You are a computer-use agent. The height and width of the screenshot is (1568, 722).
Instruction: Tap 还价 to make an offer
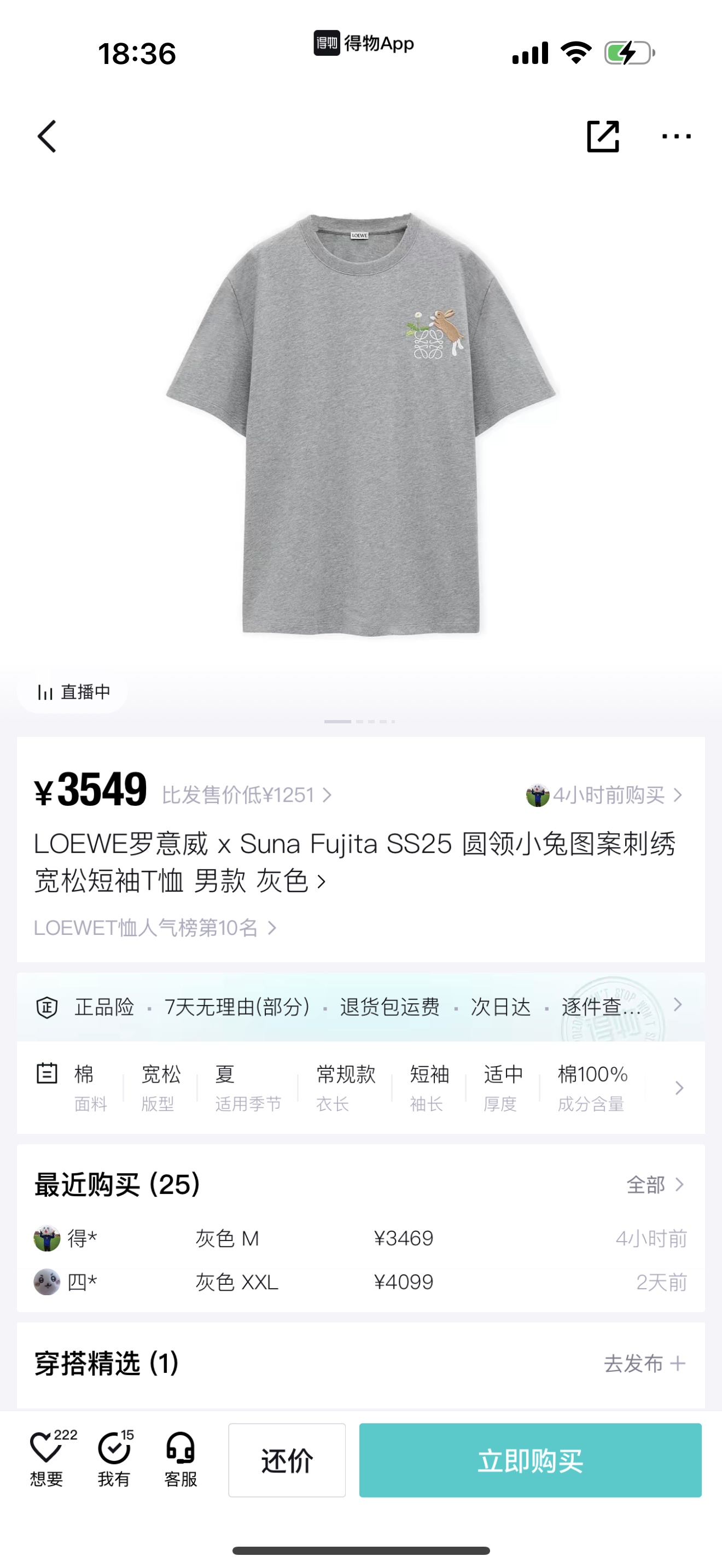(x=287, y=1460)
